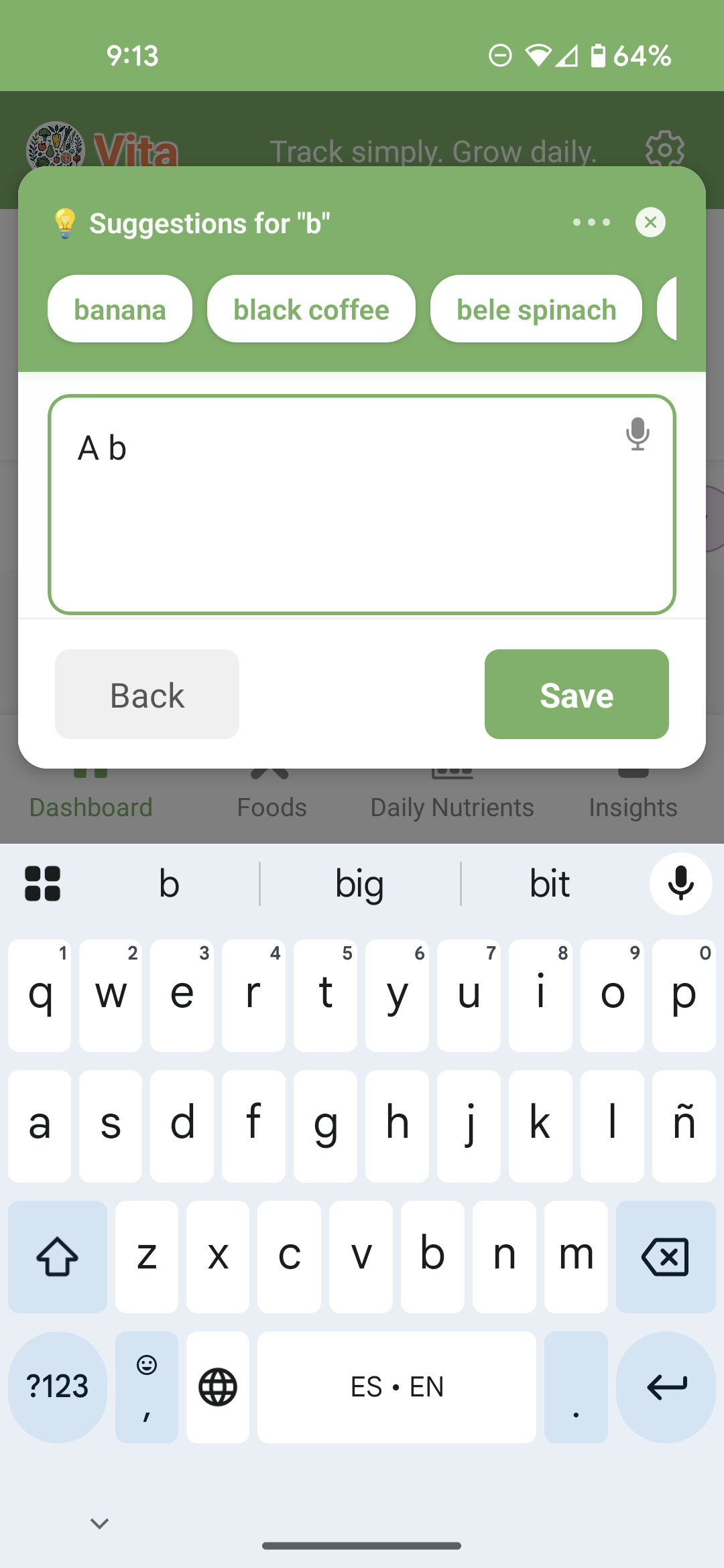
Task: Delete last character with backspace
Action: pyautogui.click(x=665, y=1256)
